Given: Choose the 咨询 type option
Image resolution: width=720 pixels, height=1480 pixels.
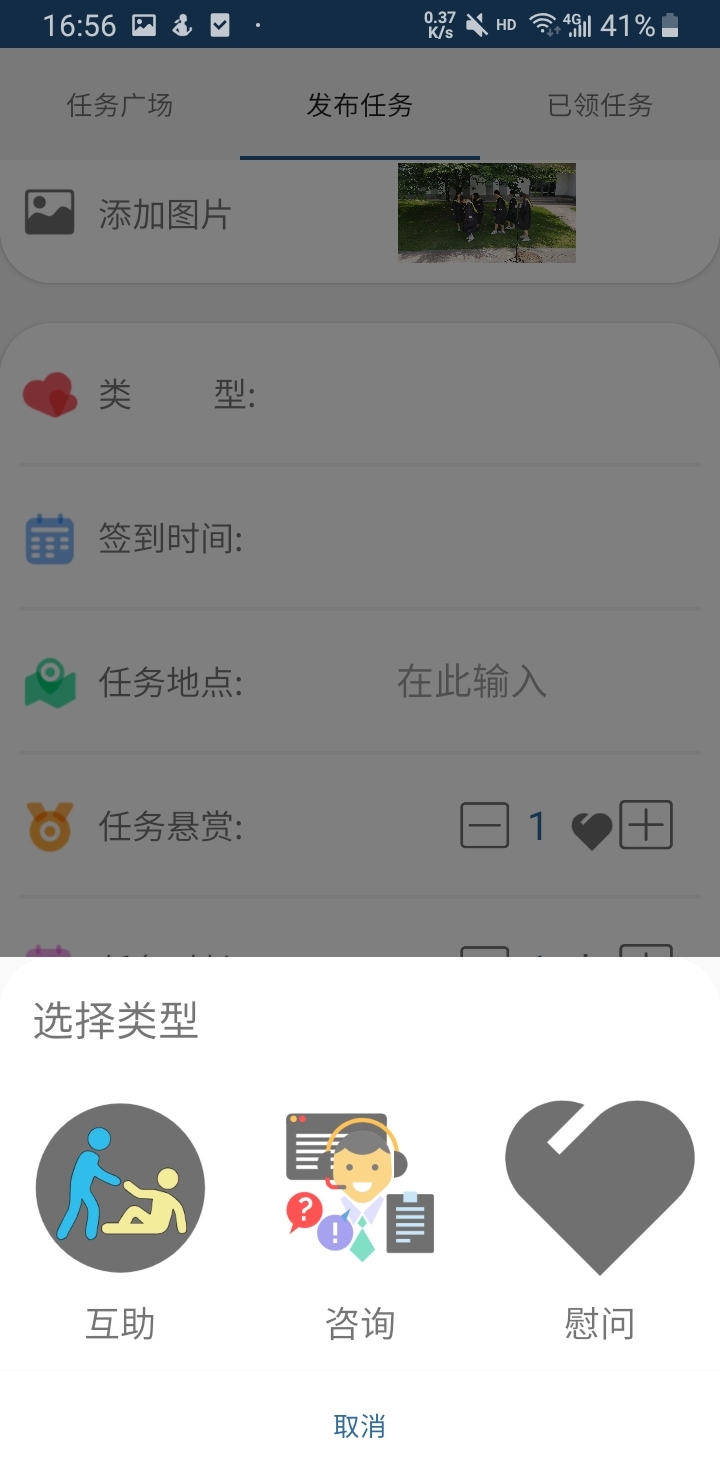Looking at the screenshot, I should 360,1222.
